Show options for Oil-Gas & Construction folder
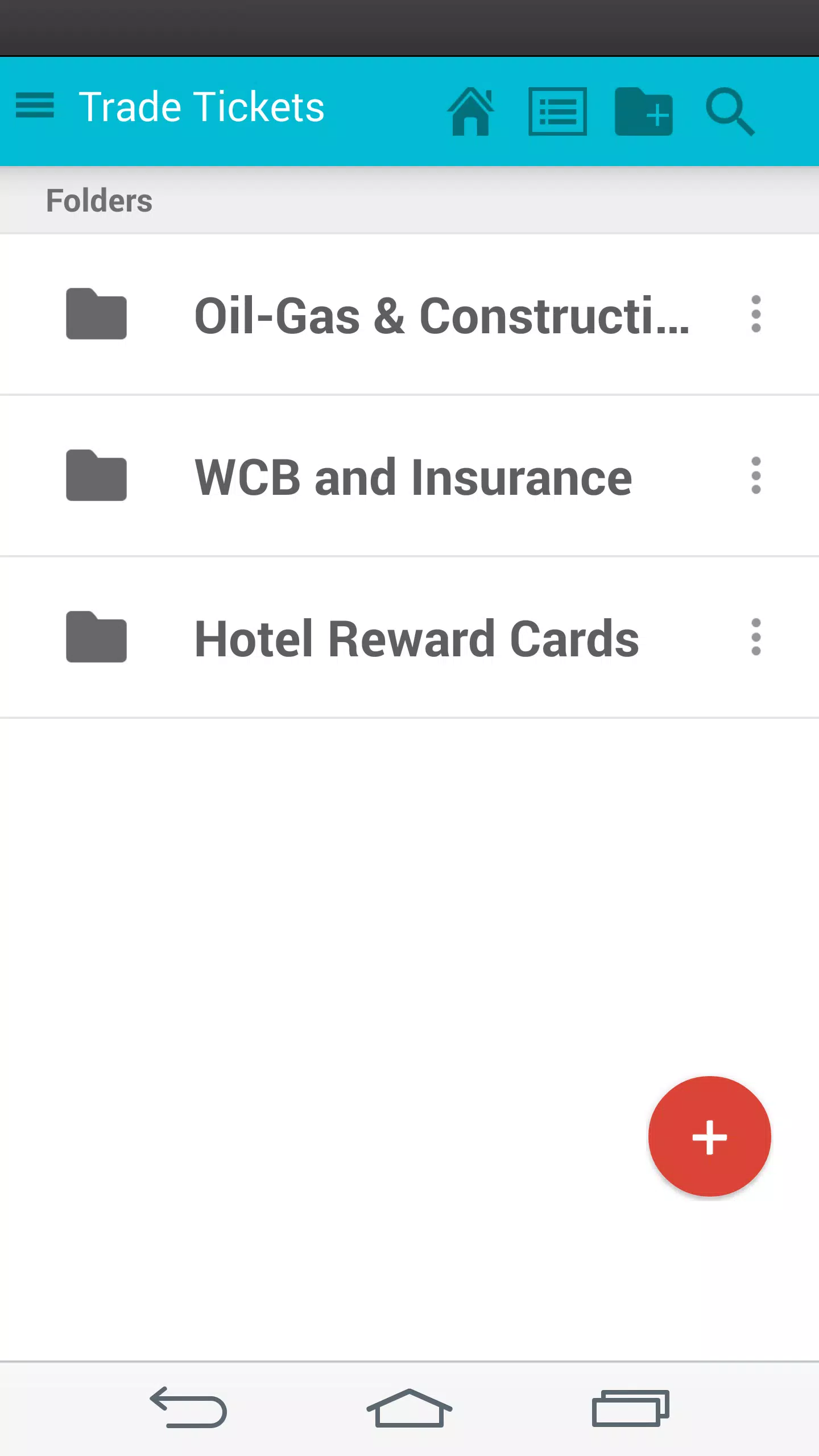This screenshot has height=1456, width=819. click(756, 314)
